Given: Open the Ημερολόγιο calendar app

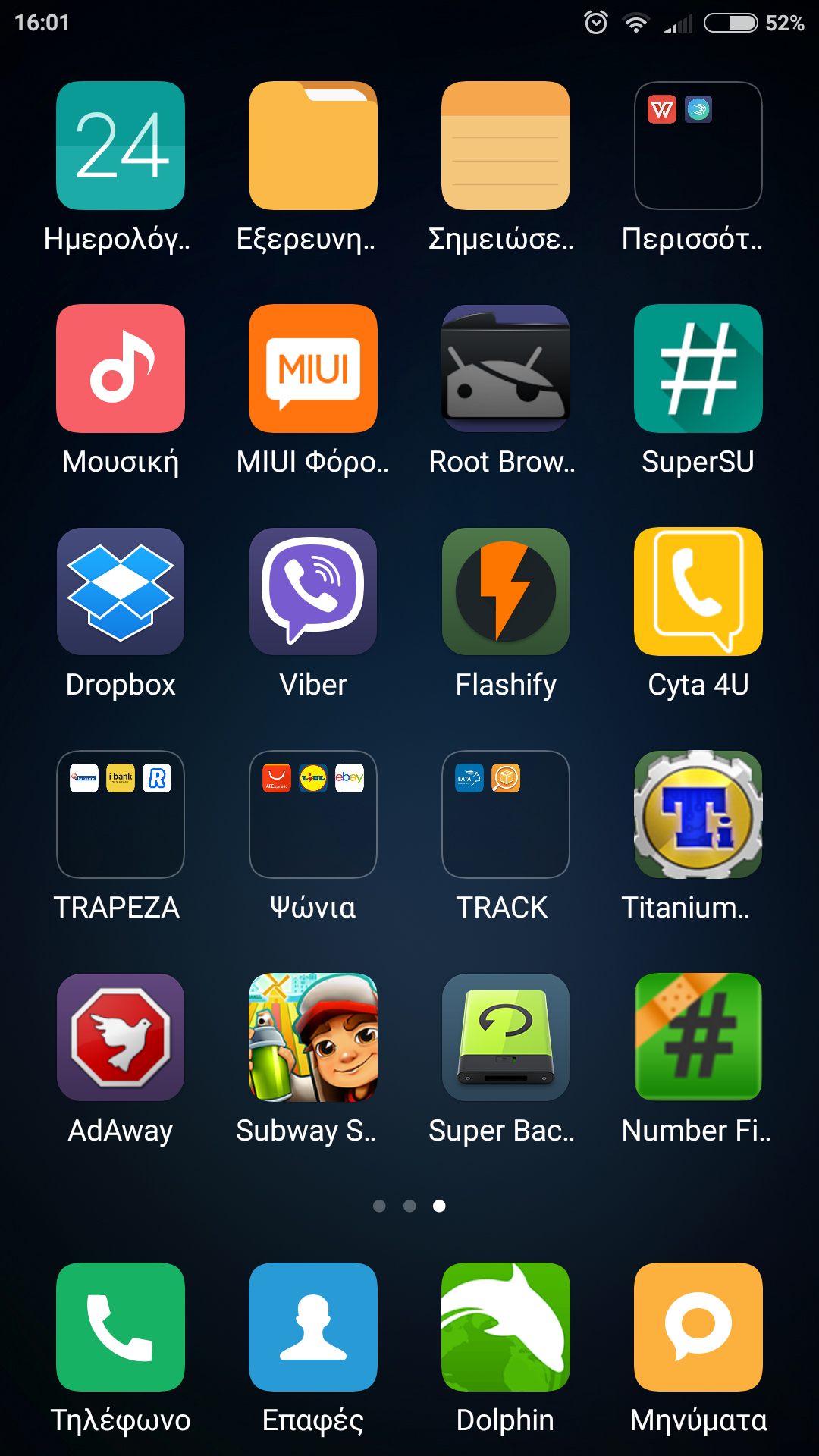Looking at the screenshot, I should (121, 146).
